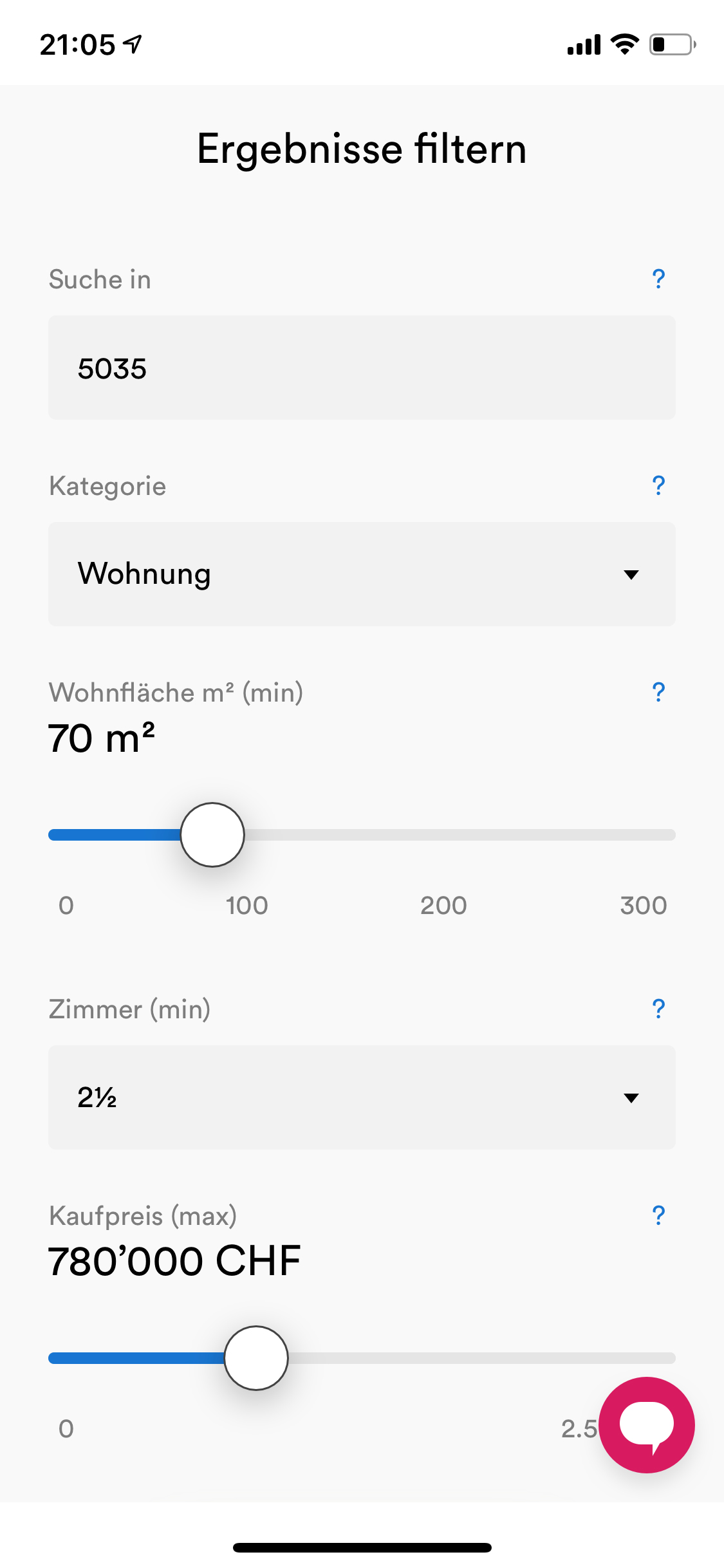Show help for Zimmer (min)
Screen dimensions: 724x1568
tap(658, 1009)
